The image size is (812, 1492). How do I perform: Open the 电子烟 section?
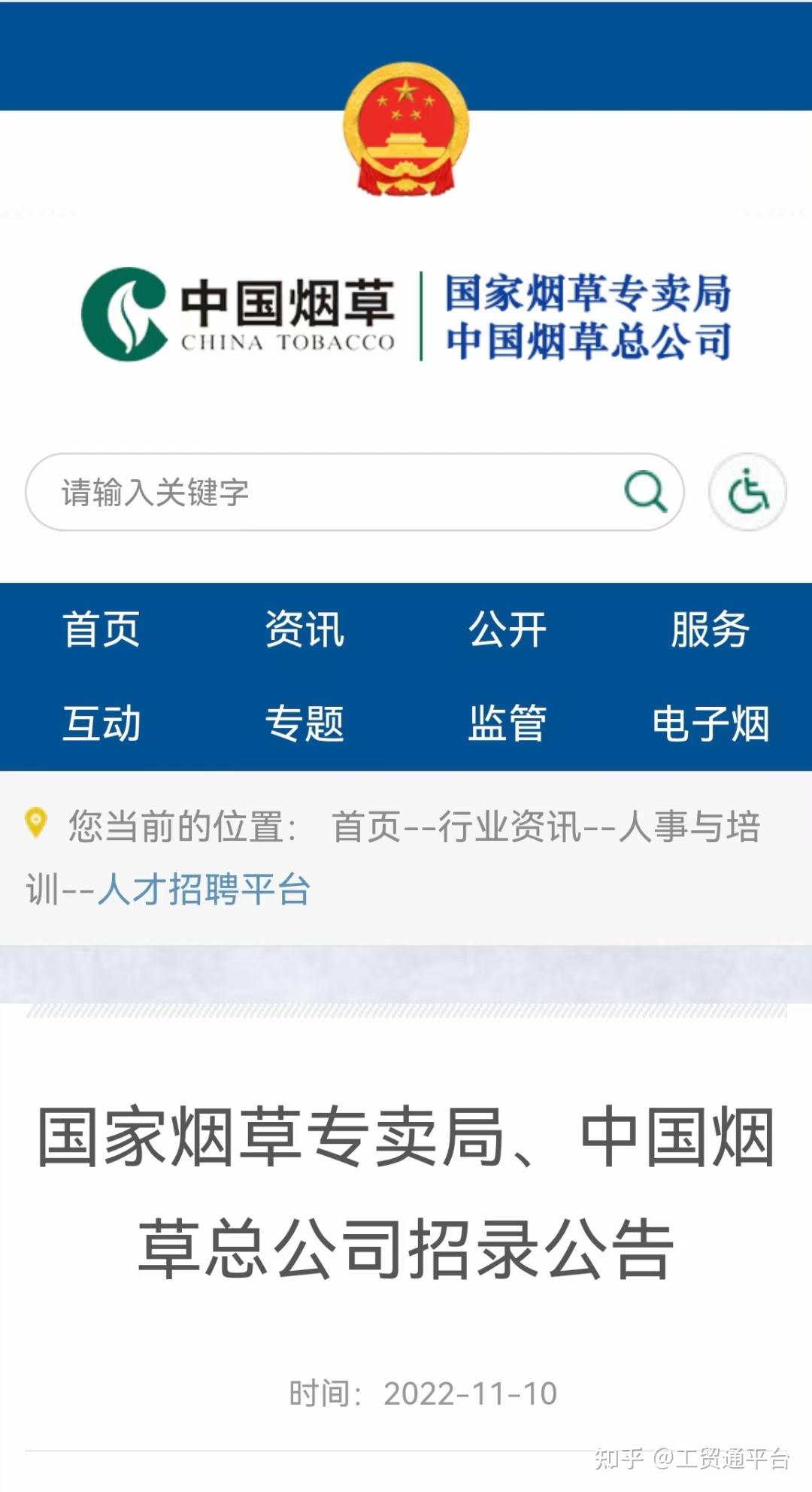(x=710, y=723)
